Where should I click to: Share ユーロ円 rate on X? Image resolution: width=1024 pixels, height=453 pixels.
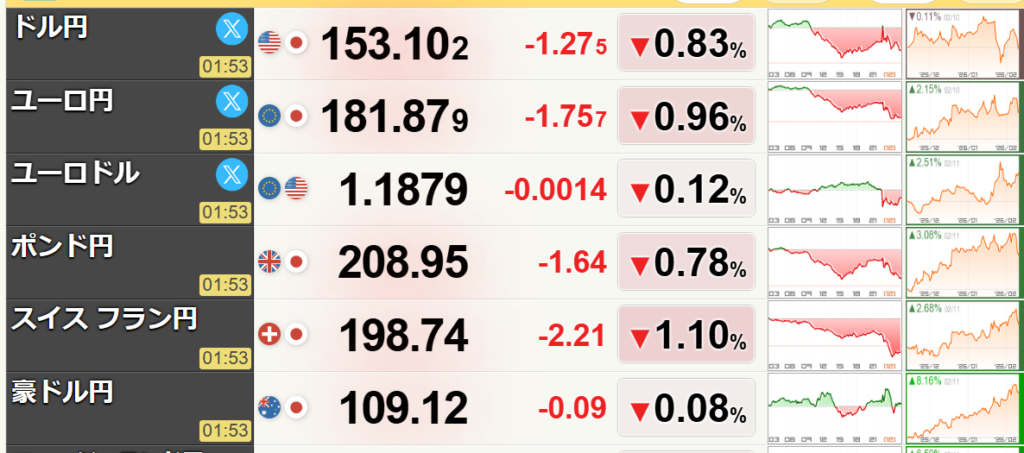[x=232, y=101]
